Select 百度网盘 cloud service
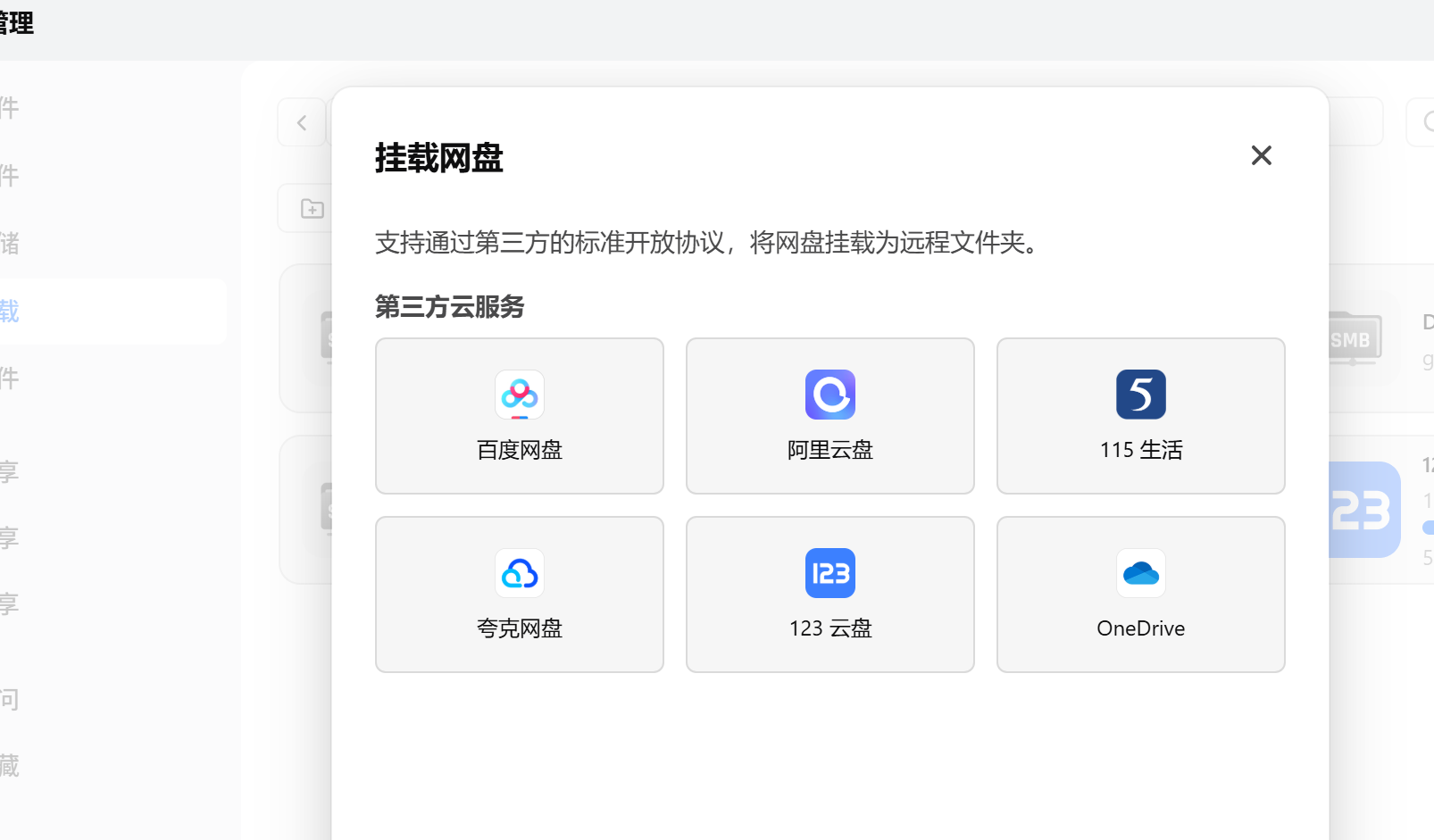This screenshot has width=1434, height=840. click(519, 416)
